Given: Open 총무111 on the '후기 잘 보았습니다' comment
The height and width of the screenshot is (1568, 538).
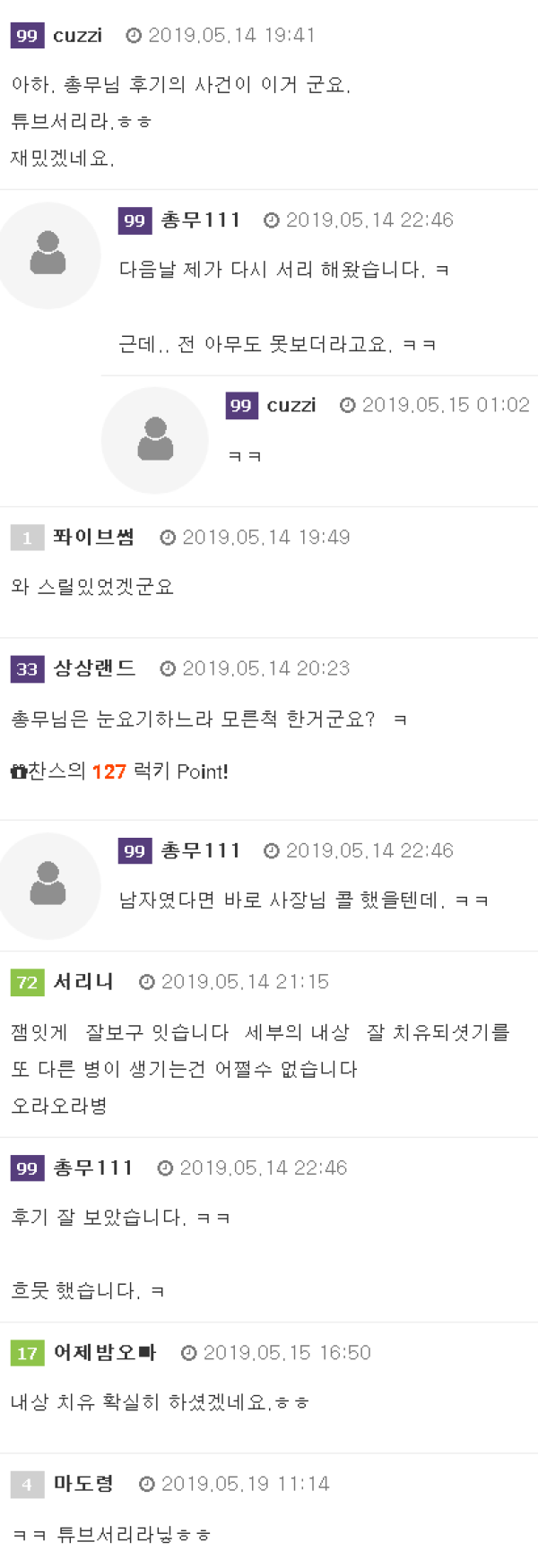Looking at the screenshot, I should pyautogui.click(x=92, y=1168).
